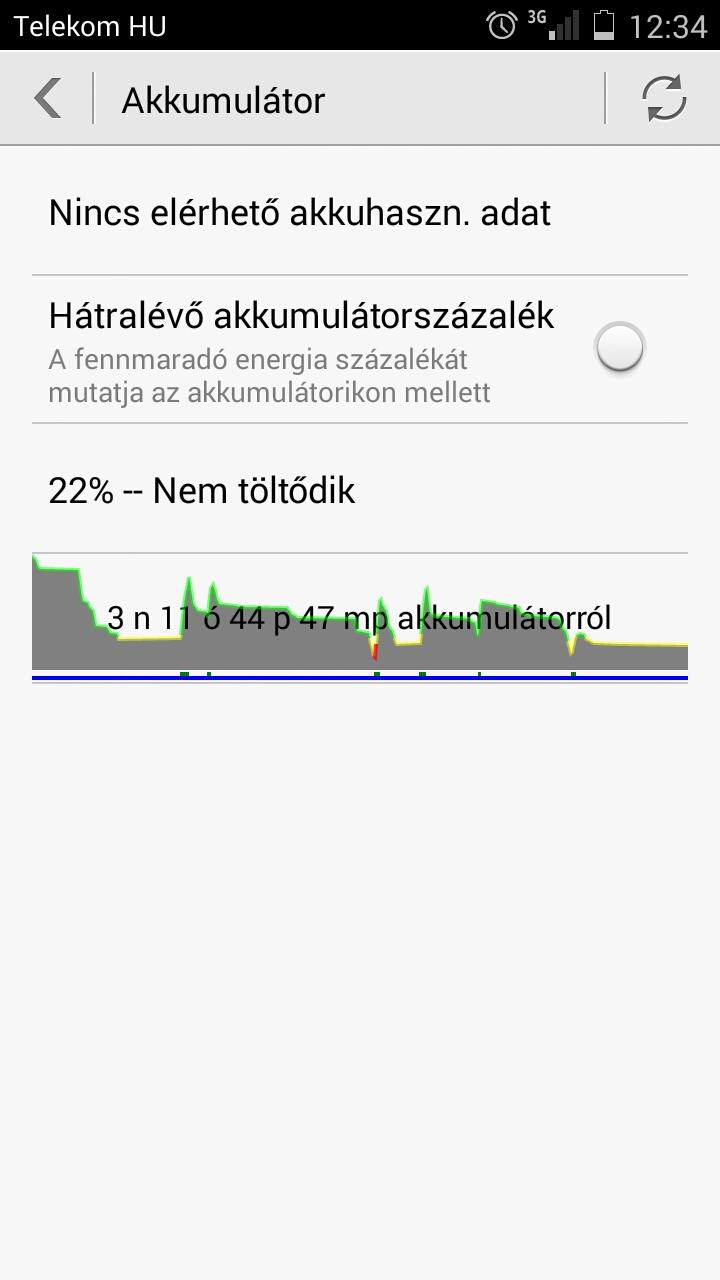Refresh the battery usage data
This screenshot has height=1280, width=720.
(x=664, y=99)
